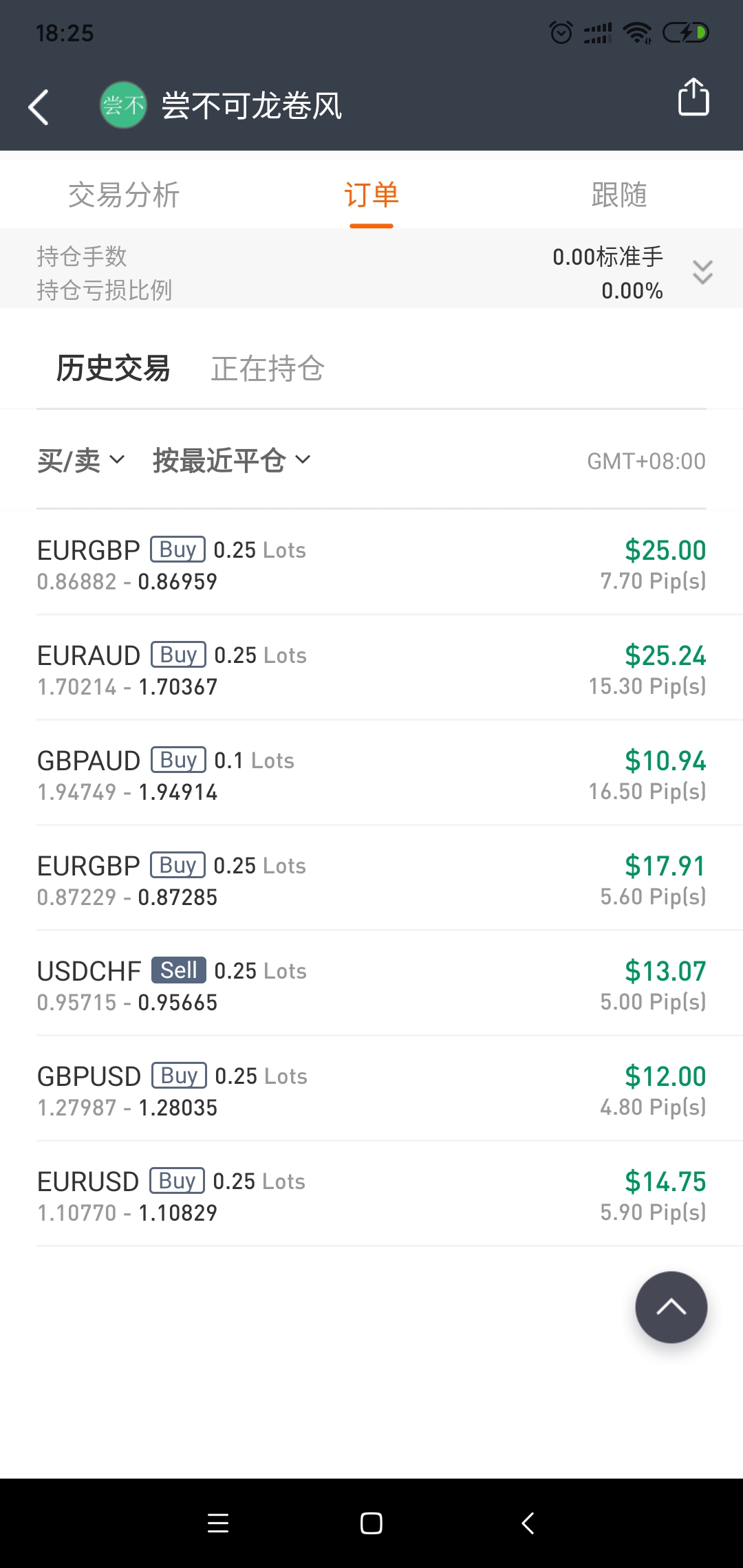
Task: Open the EURAUD buy order
Action: tap(371, 668)
